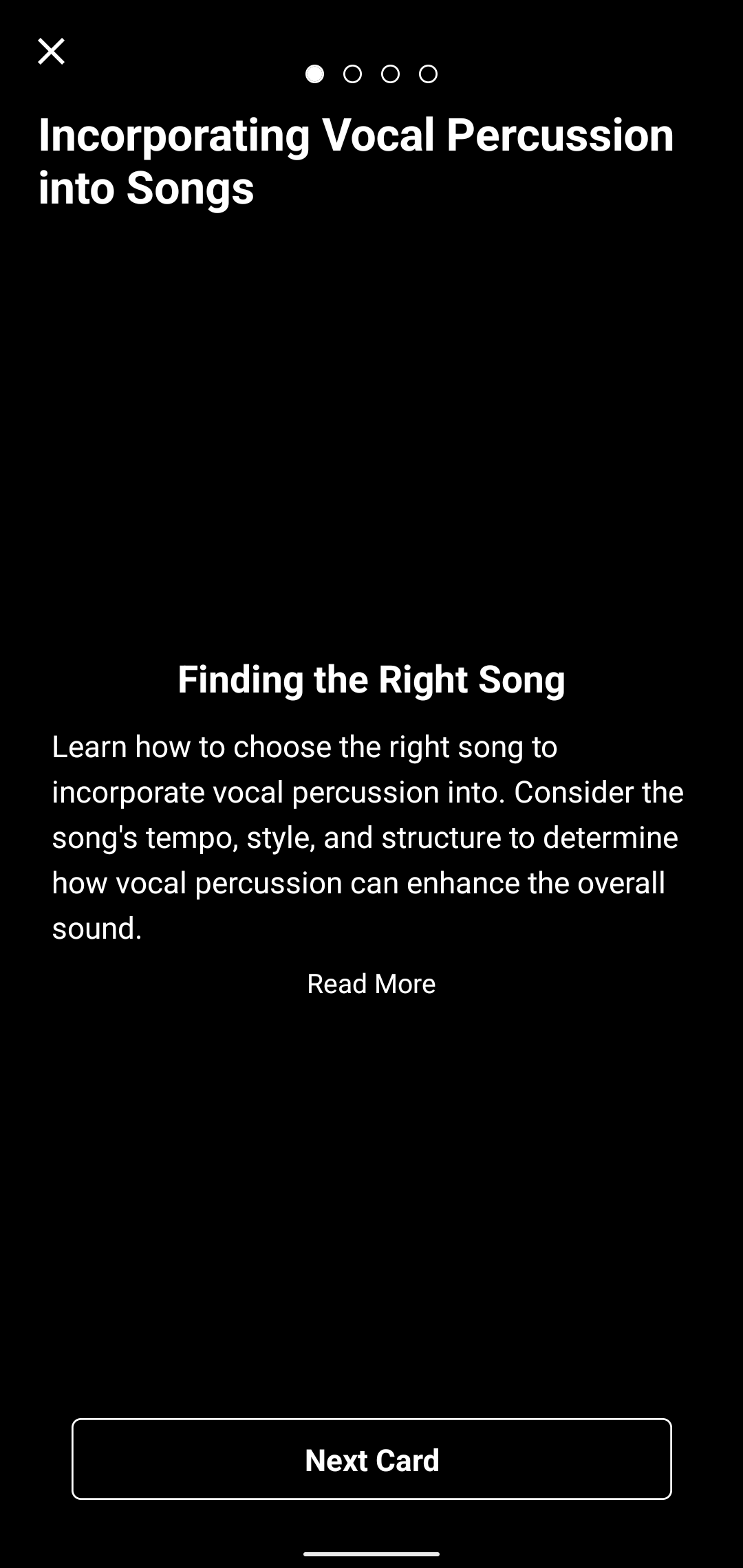Expand Read More for Finding the Right Song
Screen dimensions: 743x1568
371,983
